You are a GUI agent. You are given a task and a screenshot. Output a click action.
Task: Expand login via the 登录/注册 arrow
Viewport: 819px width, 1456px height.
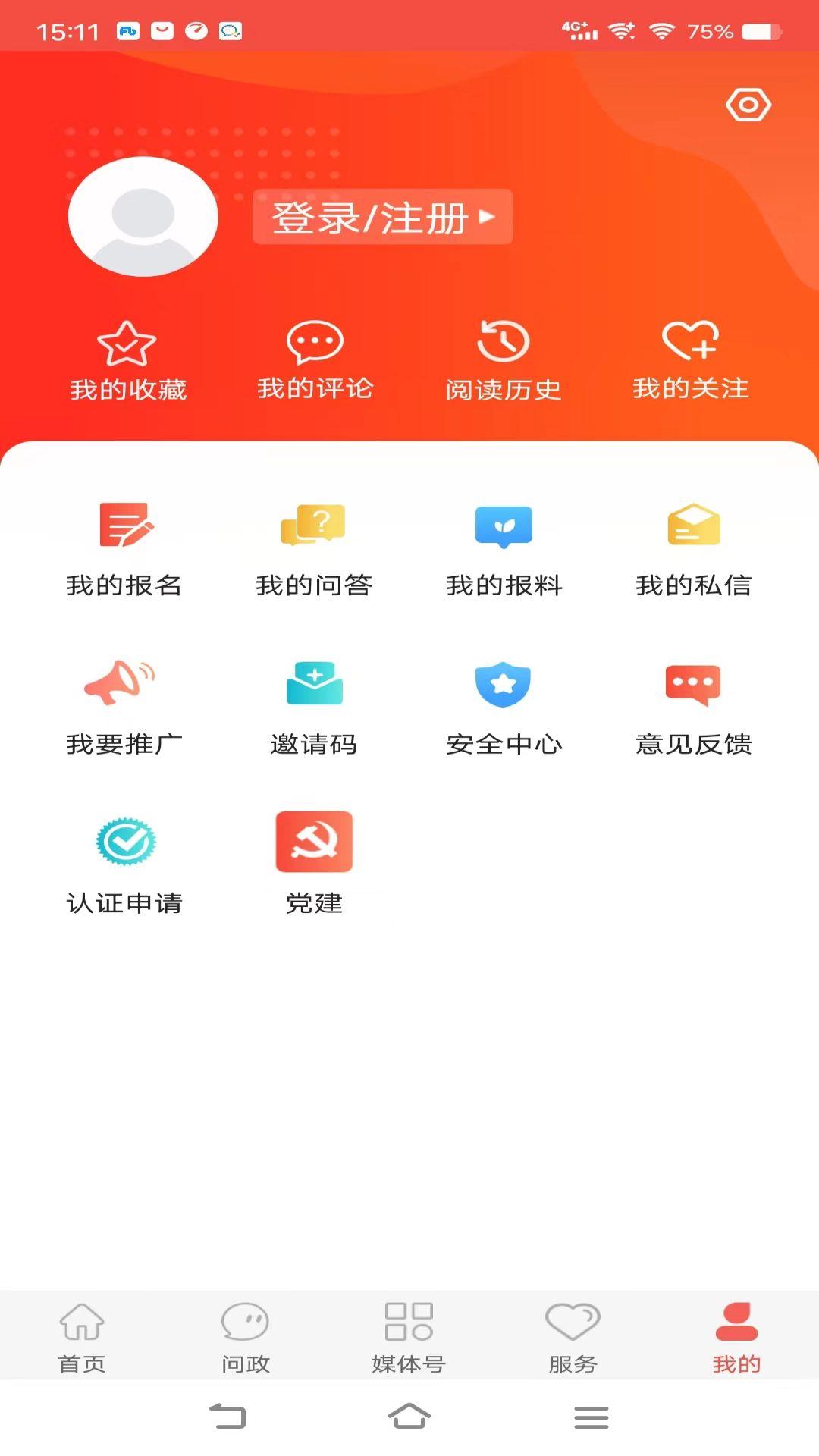pyautogui.click(x=488, y=216)
